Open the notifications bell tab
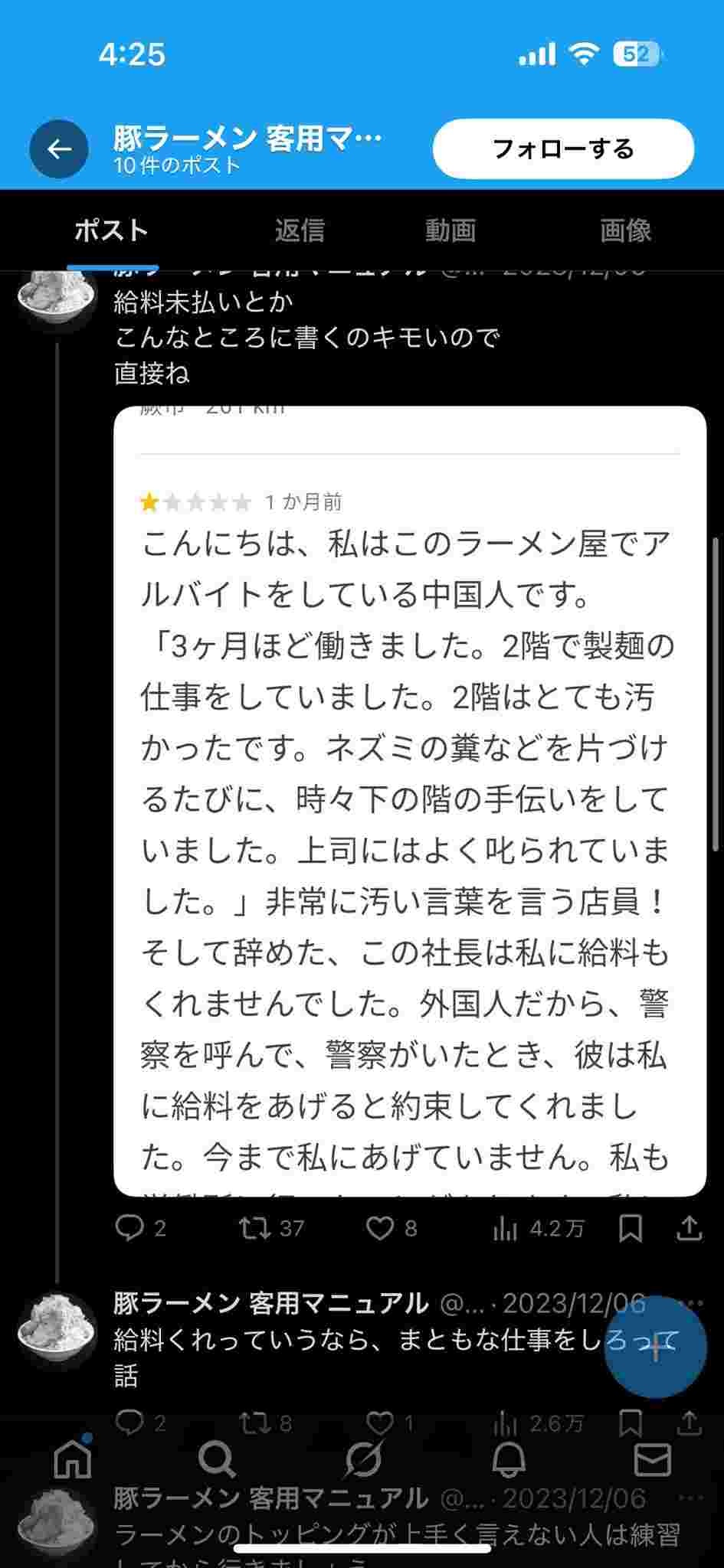Viewport: 724px width, 1568px height. 508,1461
